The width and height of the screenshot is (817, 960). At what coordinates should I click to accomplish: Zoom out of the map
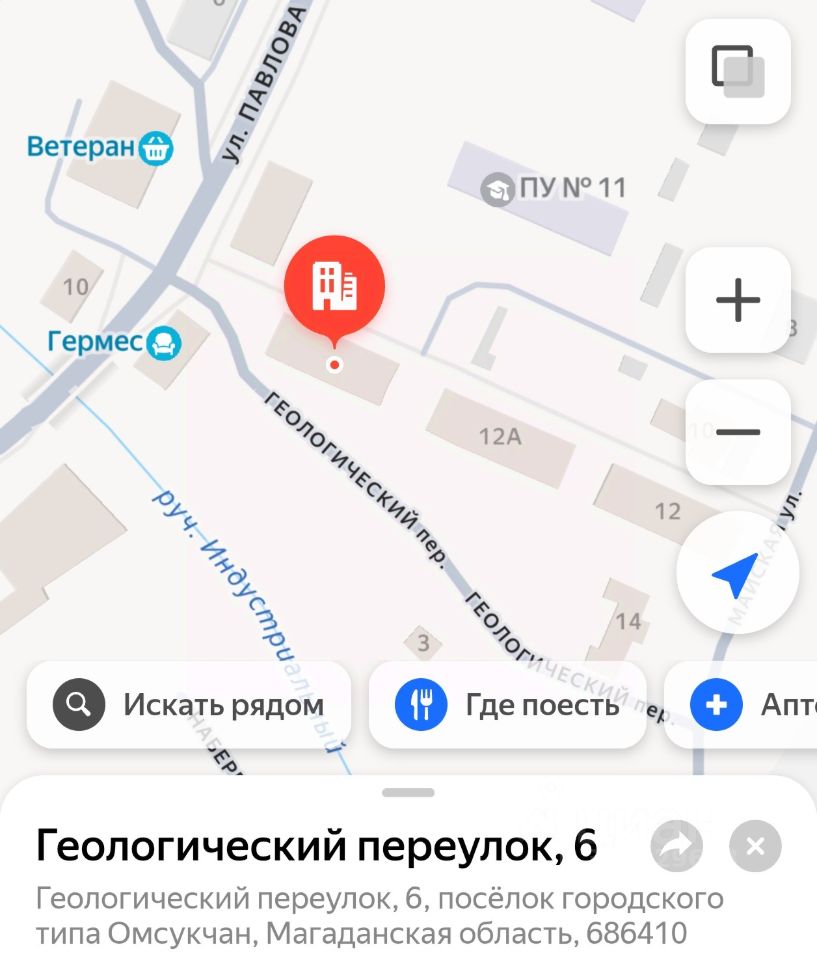pos(738,432)
